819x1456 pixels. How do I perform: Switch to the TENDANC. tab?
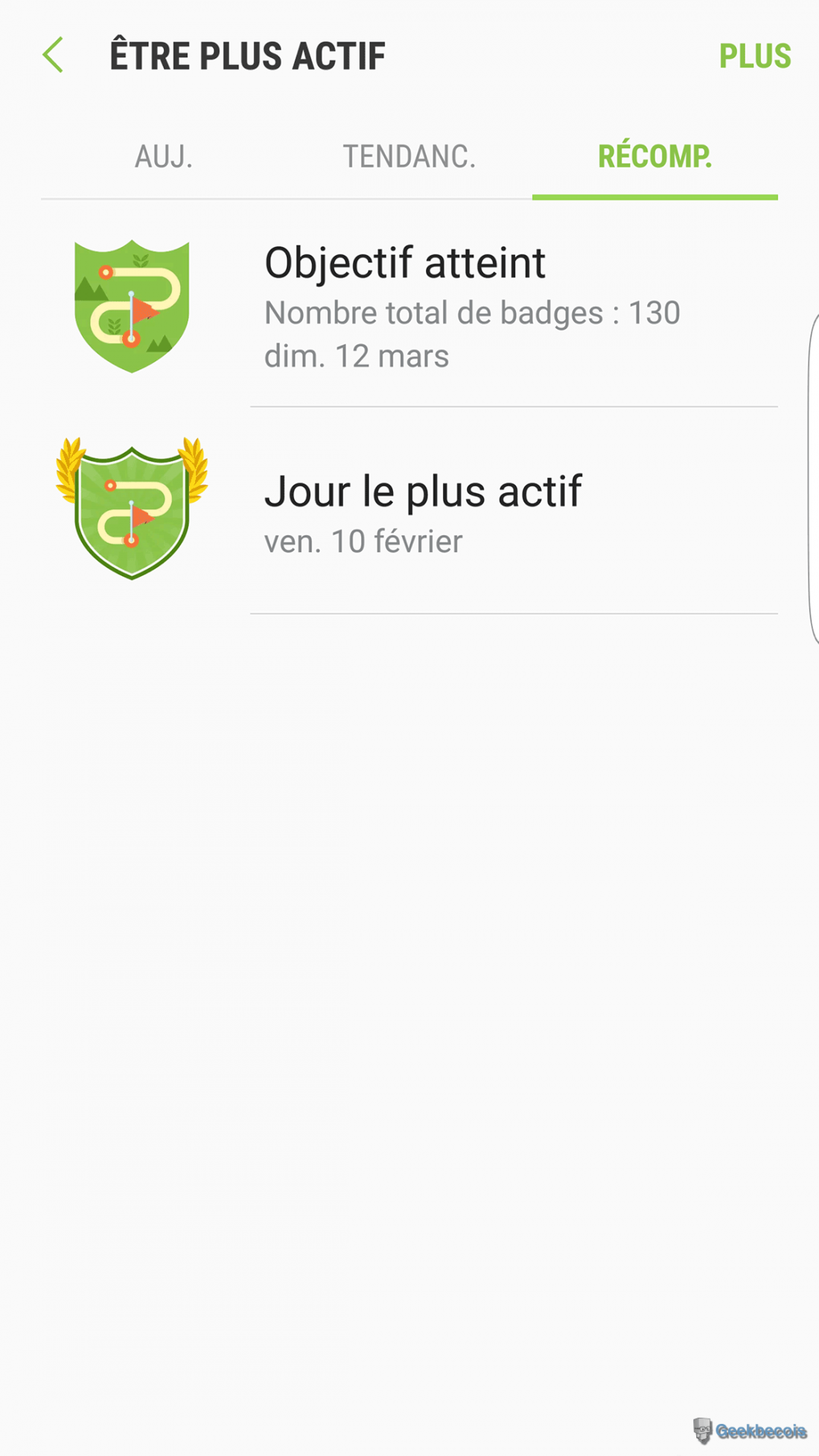[x=409, y=157]
